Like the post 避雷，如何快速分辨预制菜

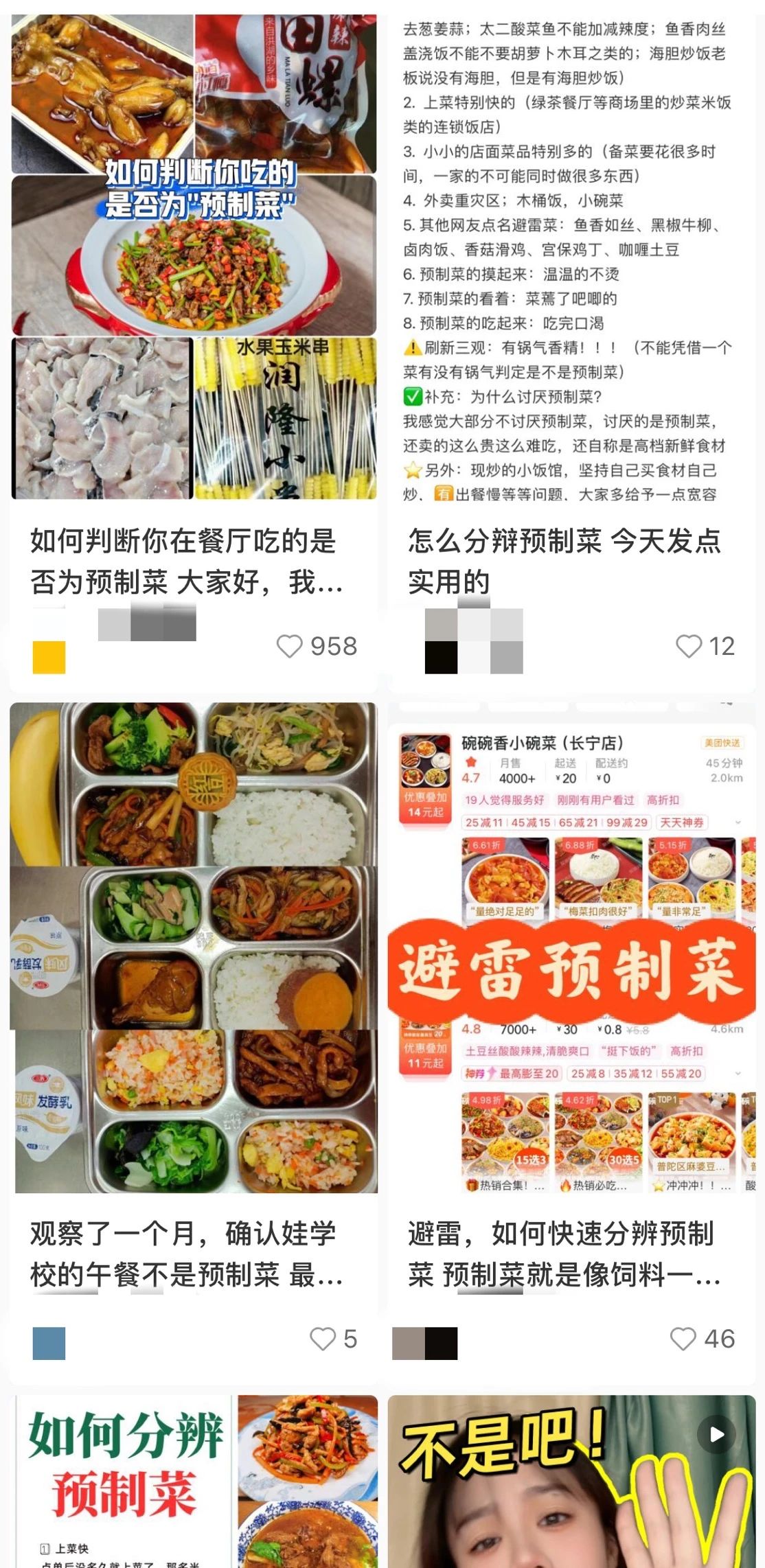coord(683,1339)
